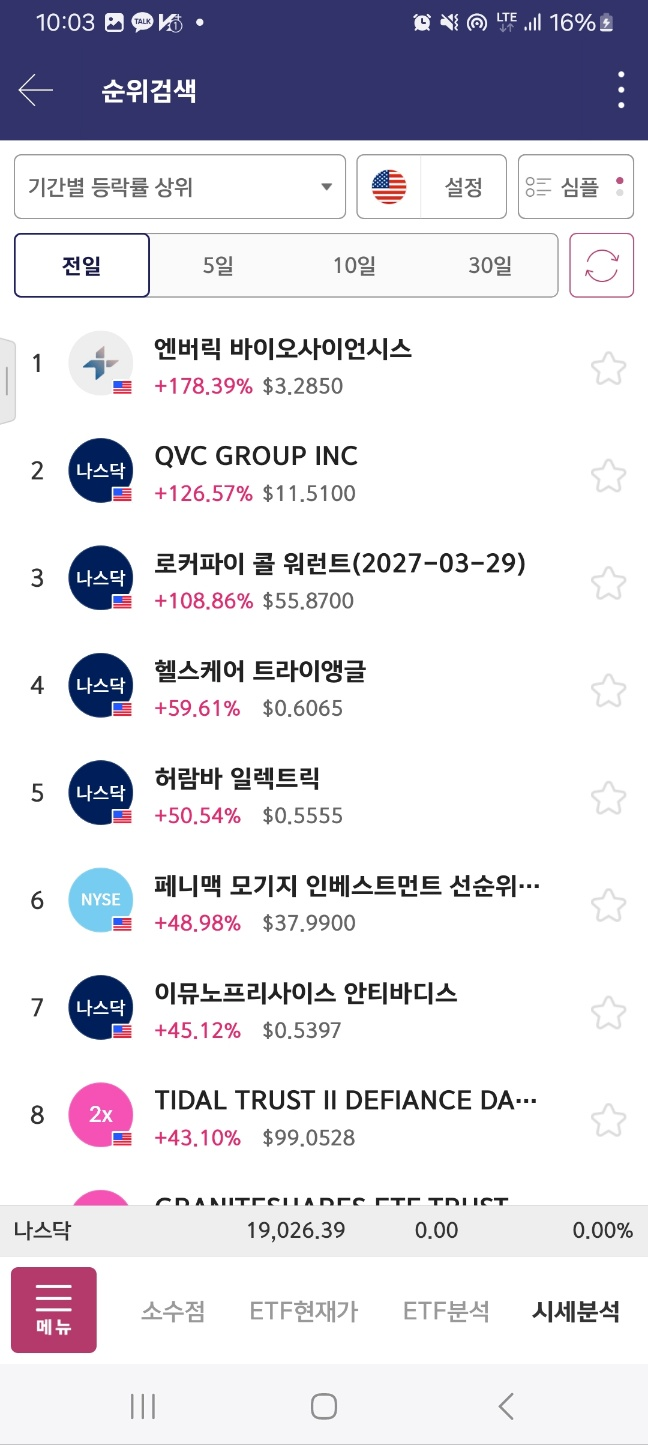
Task: Expand the 기간별 등락률 상위 dropdown
Action: 180,187
